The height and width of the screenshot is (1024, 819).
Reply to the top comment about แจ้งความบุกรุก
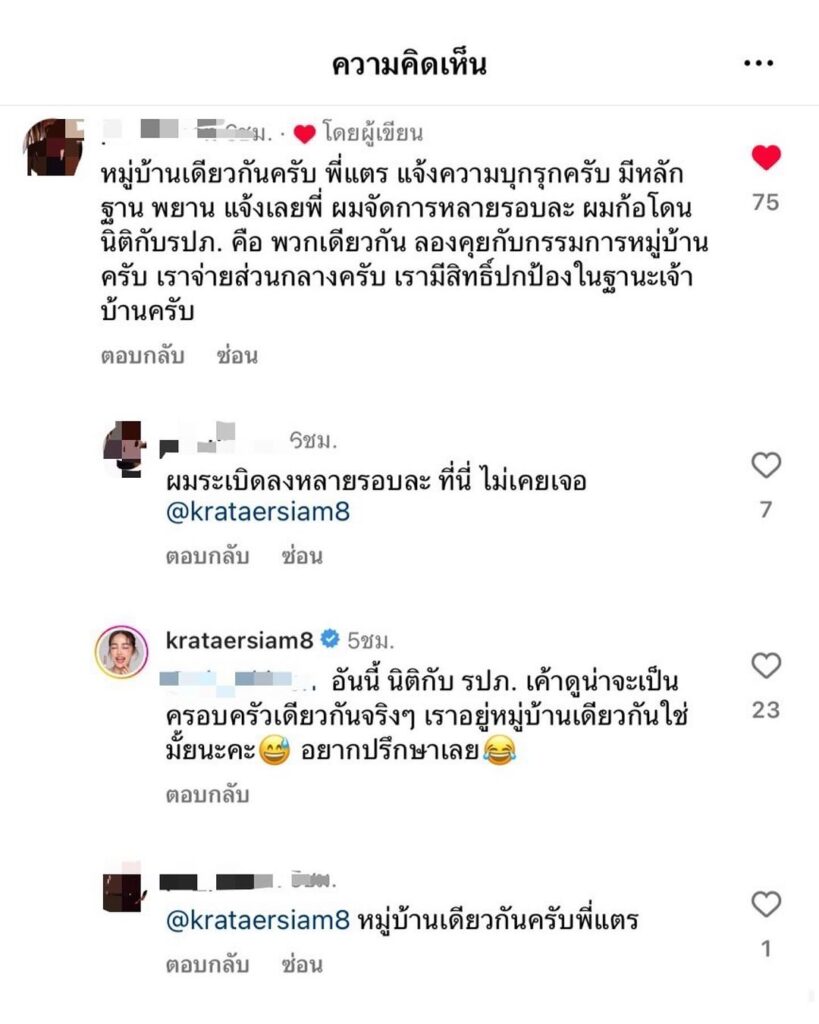click(x=142, y=356)
